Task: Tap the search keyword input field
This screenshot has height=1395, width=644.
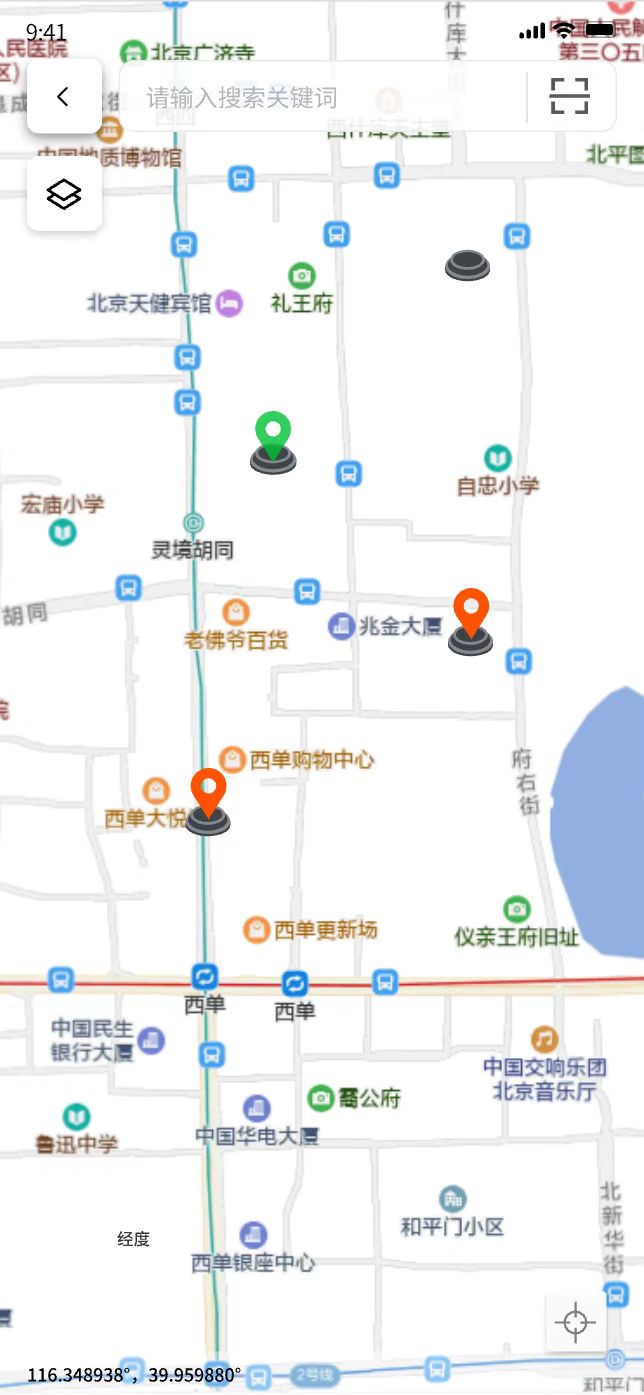Action: 320,97
